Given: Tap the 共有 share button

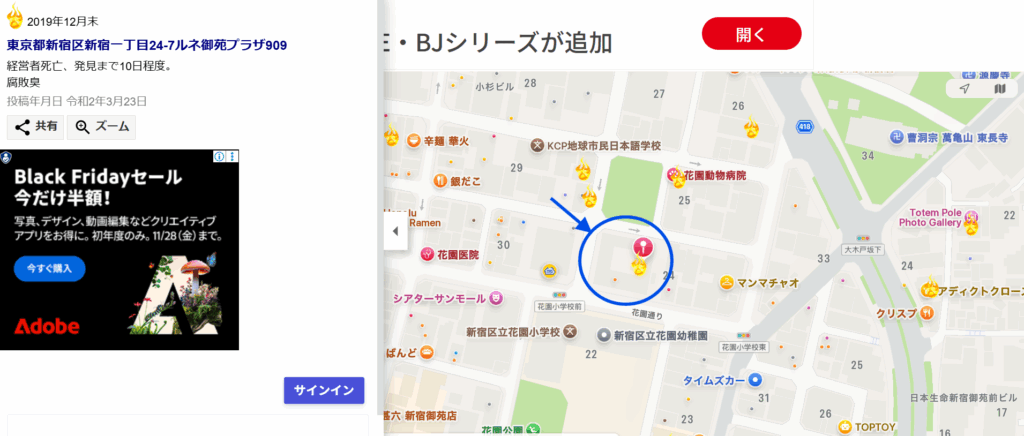Looking at the screenshot, I should click(x=36, y=127).
